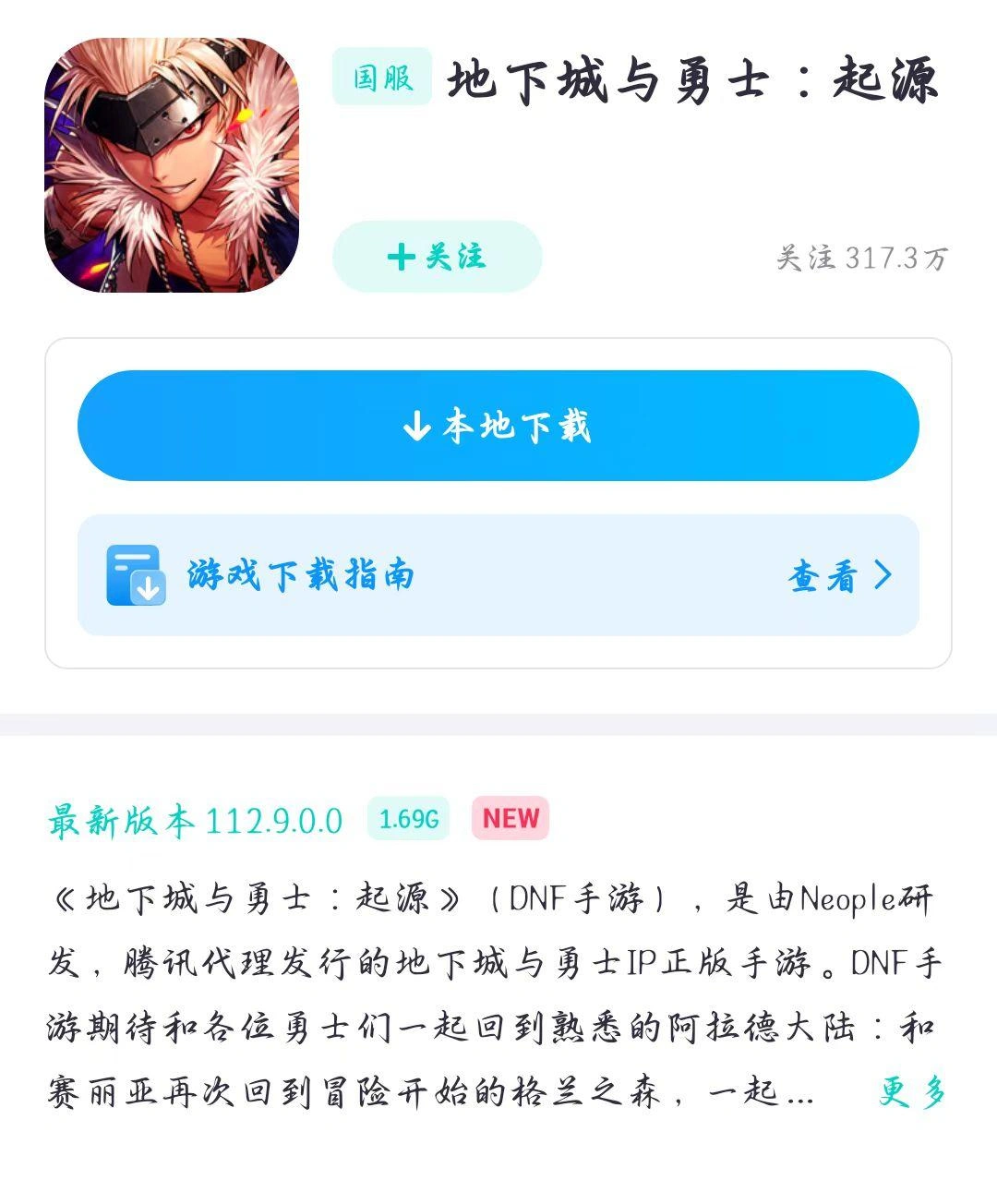
Task: Select the game title 地下城与勇士：起源
Action: pos(692,81)
